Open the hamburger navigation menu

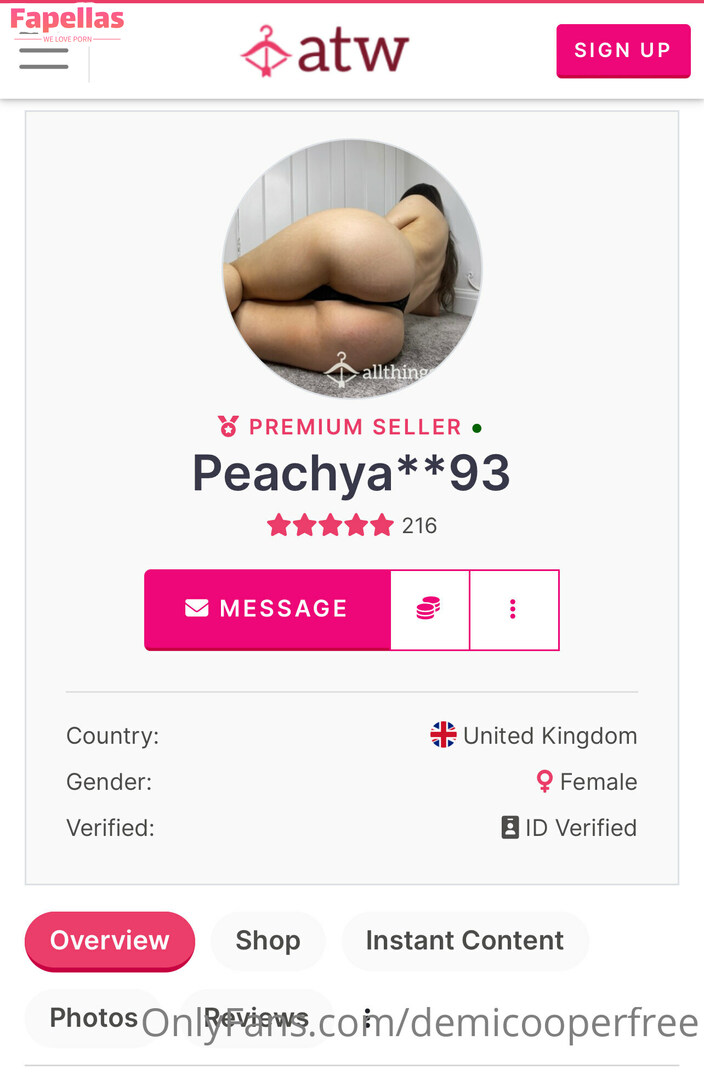[x=44, y=56]
